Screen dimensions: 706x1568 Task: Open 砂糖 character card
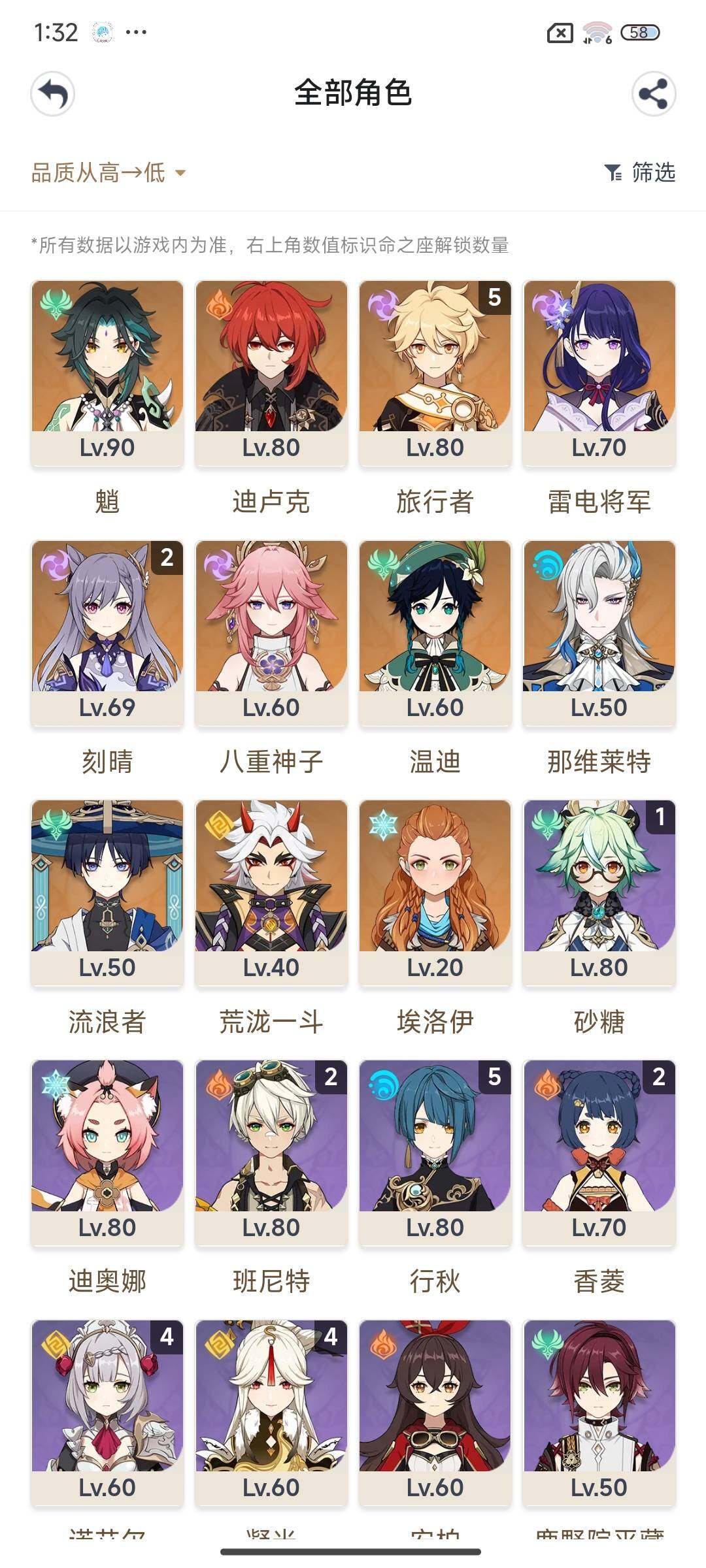coord(599,892)
